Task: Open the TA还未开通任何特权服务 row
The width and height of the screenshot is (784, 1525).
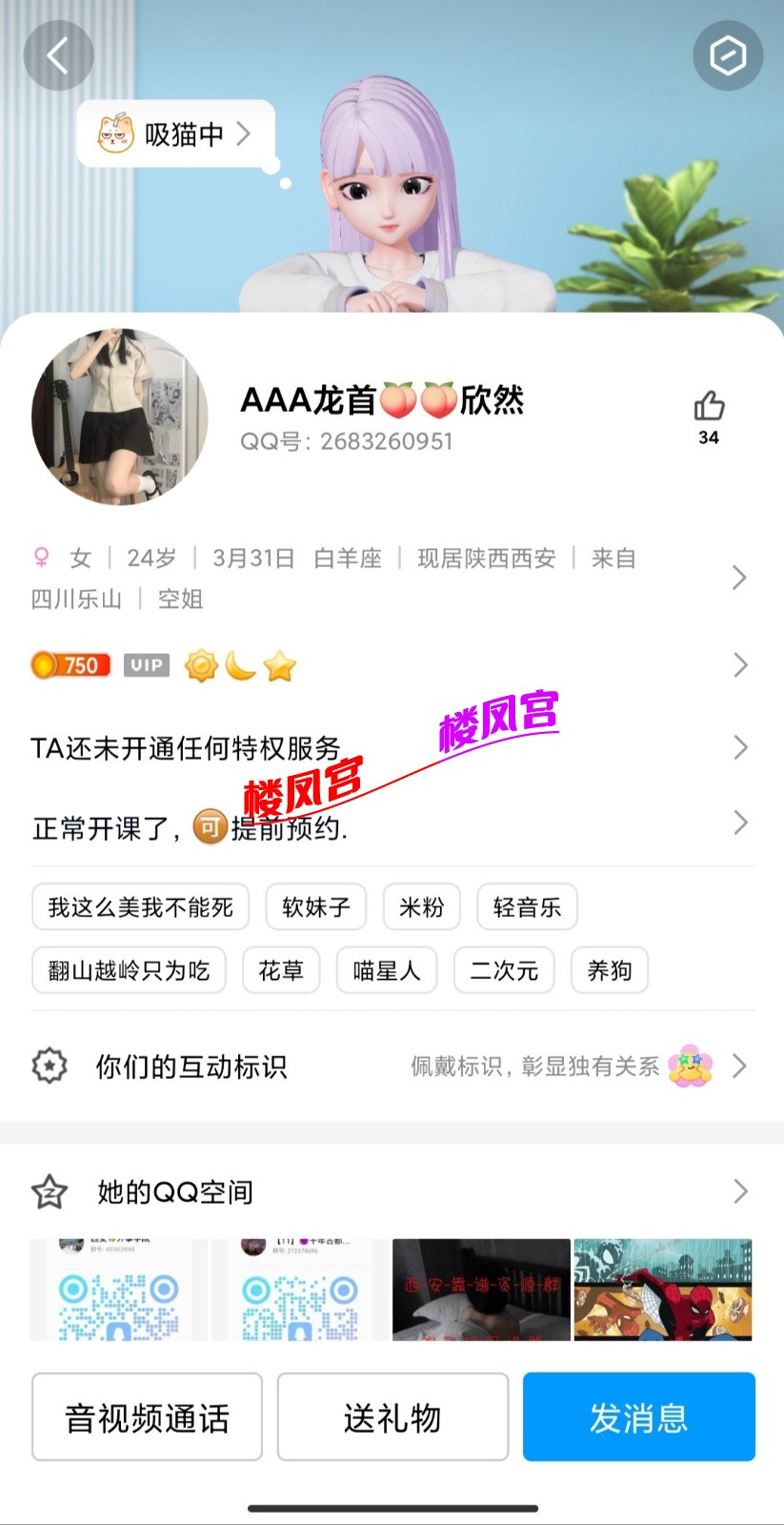Action: (x=381, y=748)
